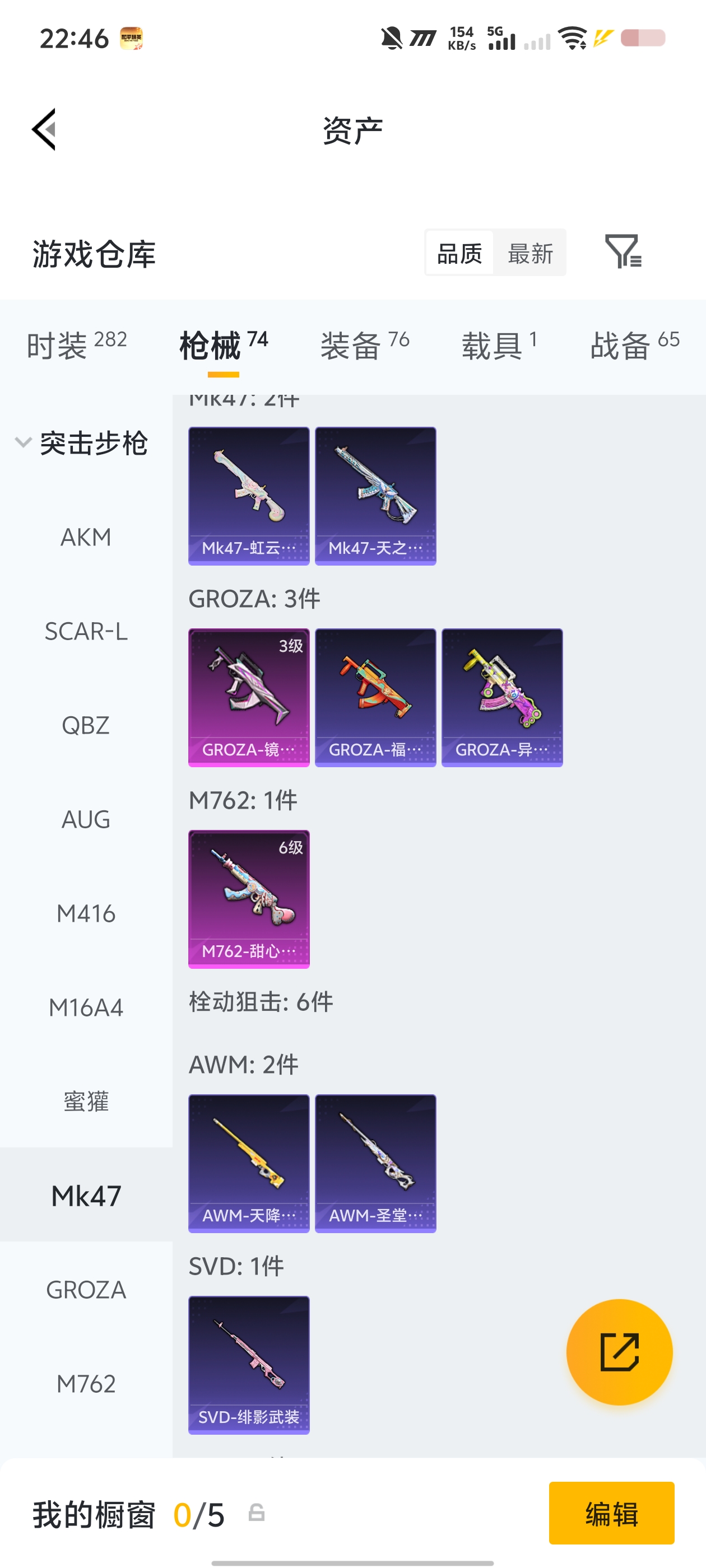Select GROZA in the sidebar
706x1568 pixels.
click(x=86, y=1289)
